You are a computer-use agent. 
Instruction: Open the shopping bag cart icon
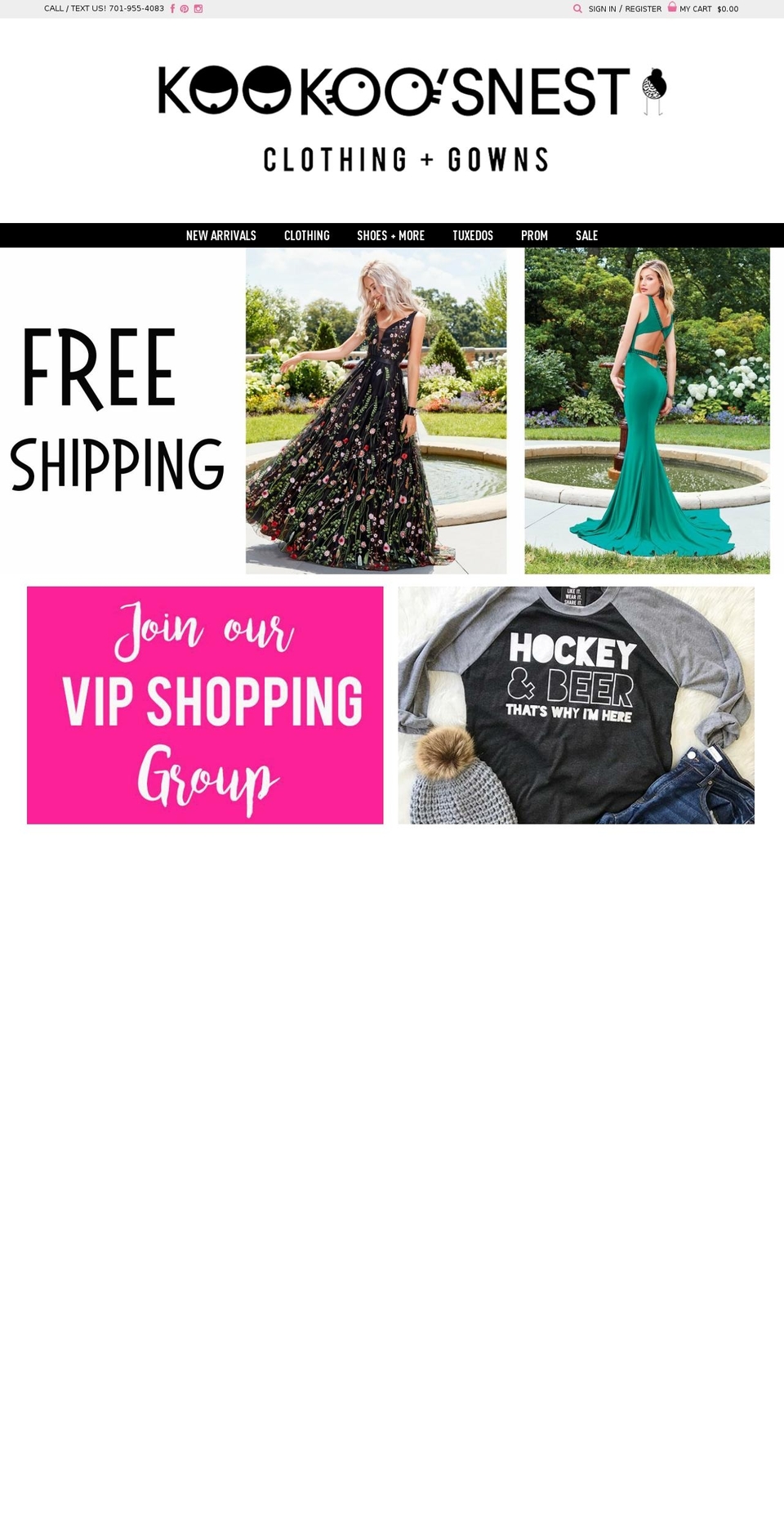click(x=670, y=8)
